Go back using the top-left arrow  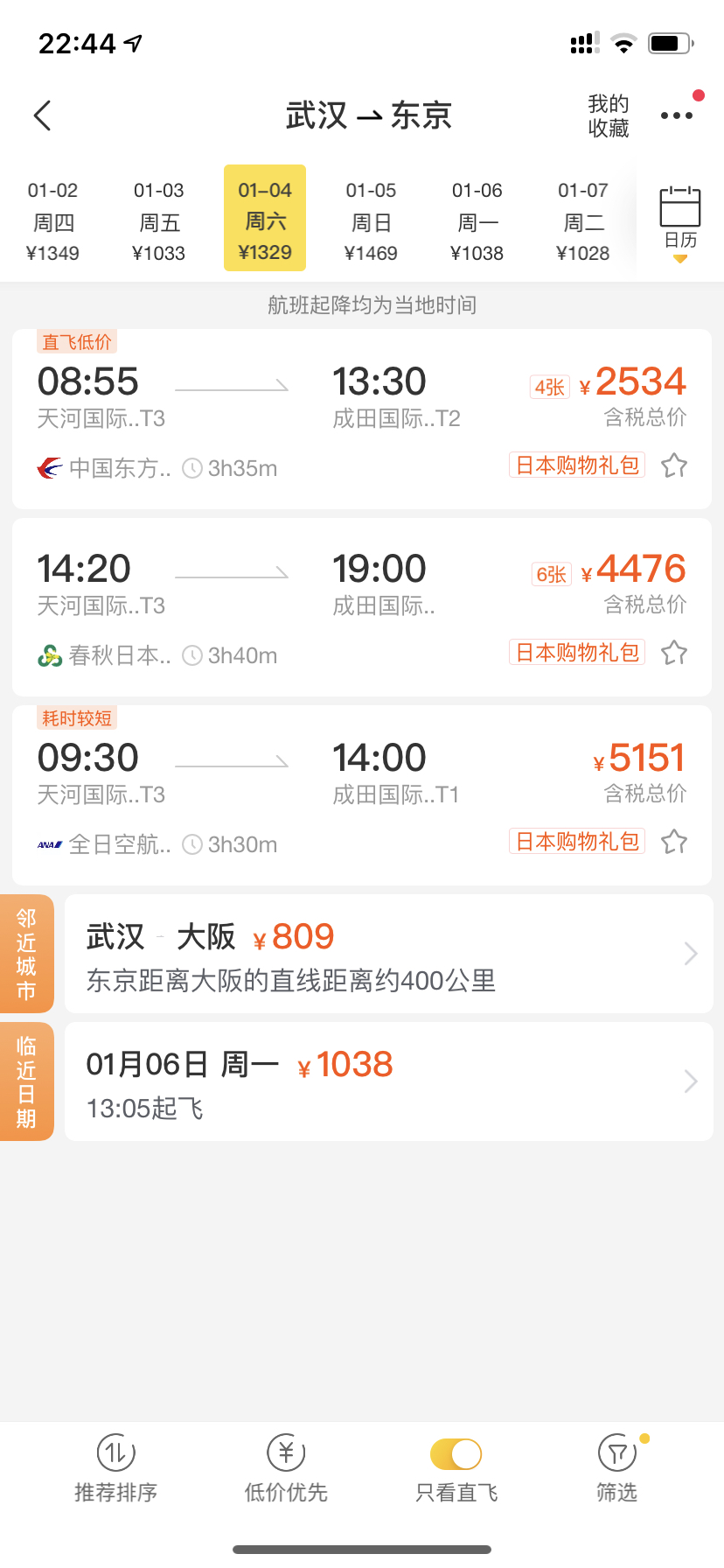point(42,115)
